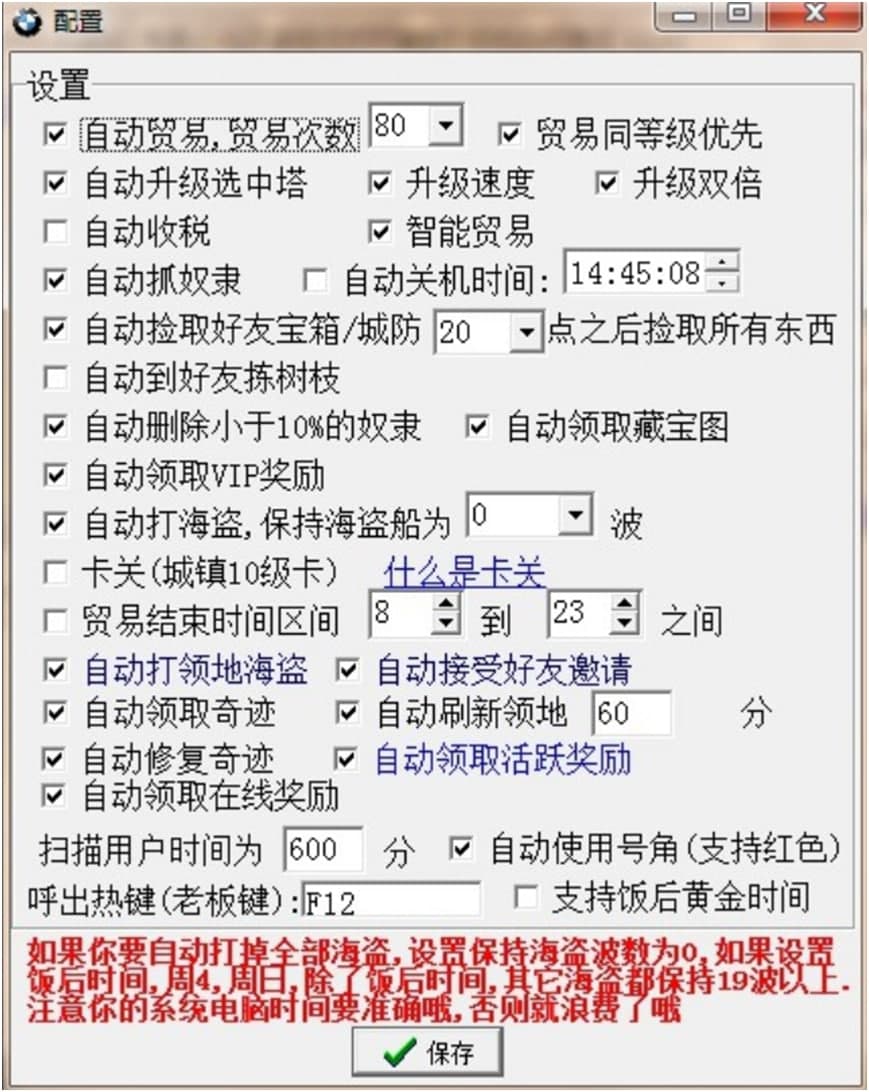
Task: Enable 自动关机时间 checkbox
Action: point(316,281)
